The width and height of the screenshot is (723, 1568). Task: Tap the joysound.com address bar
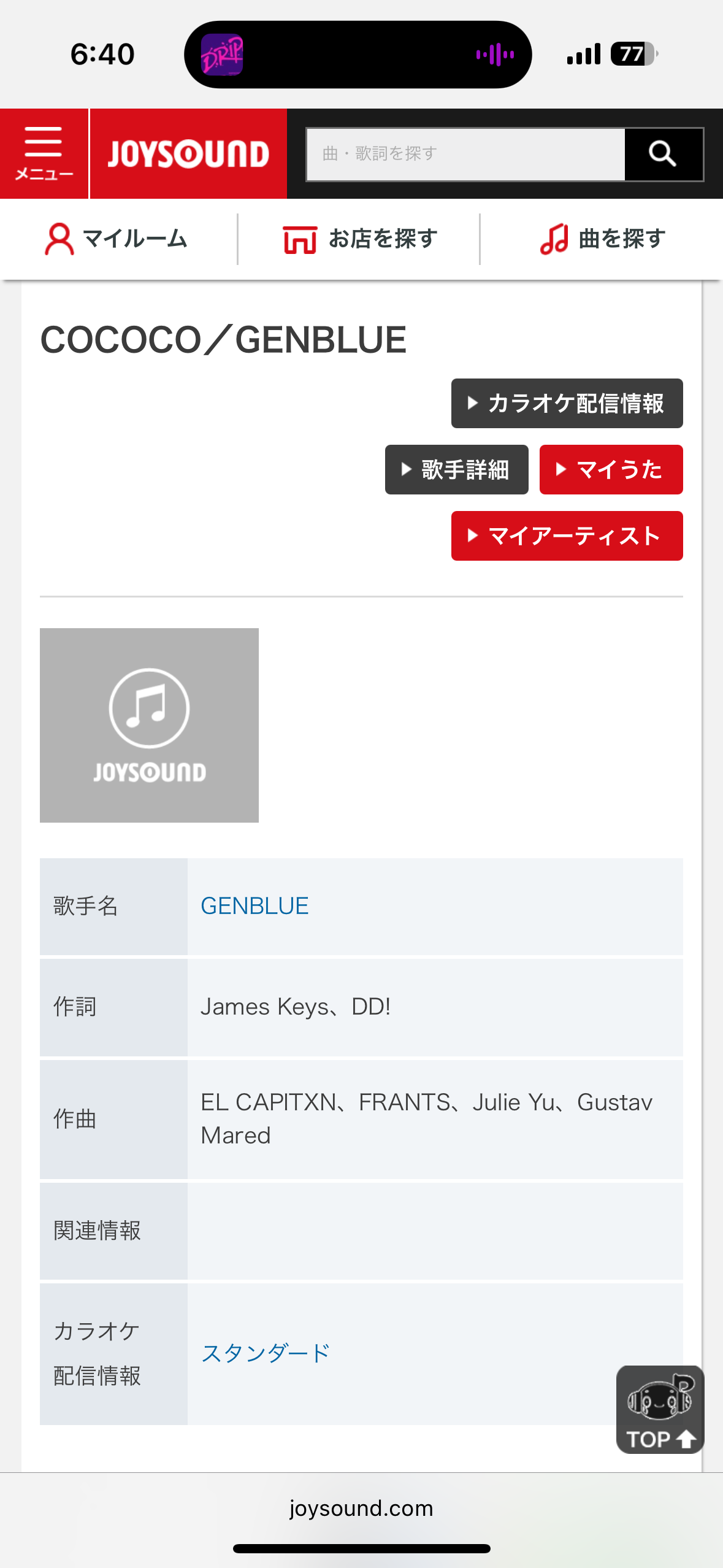(361, 1508)
